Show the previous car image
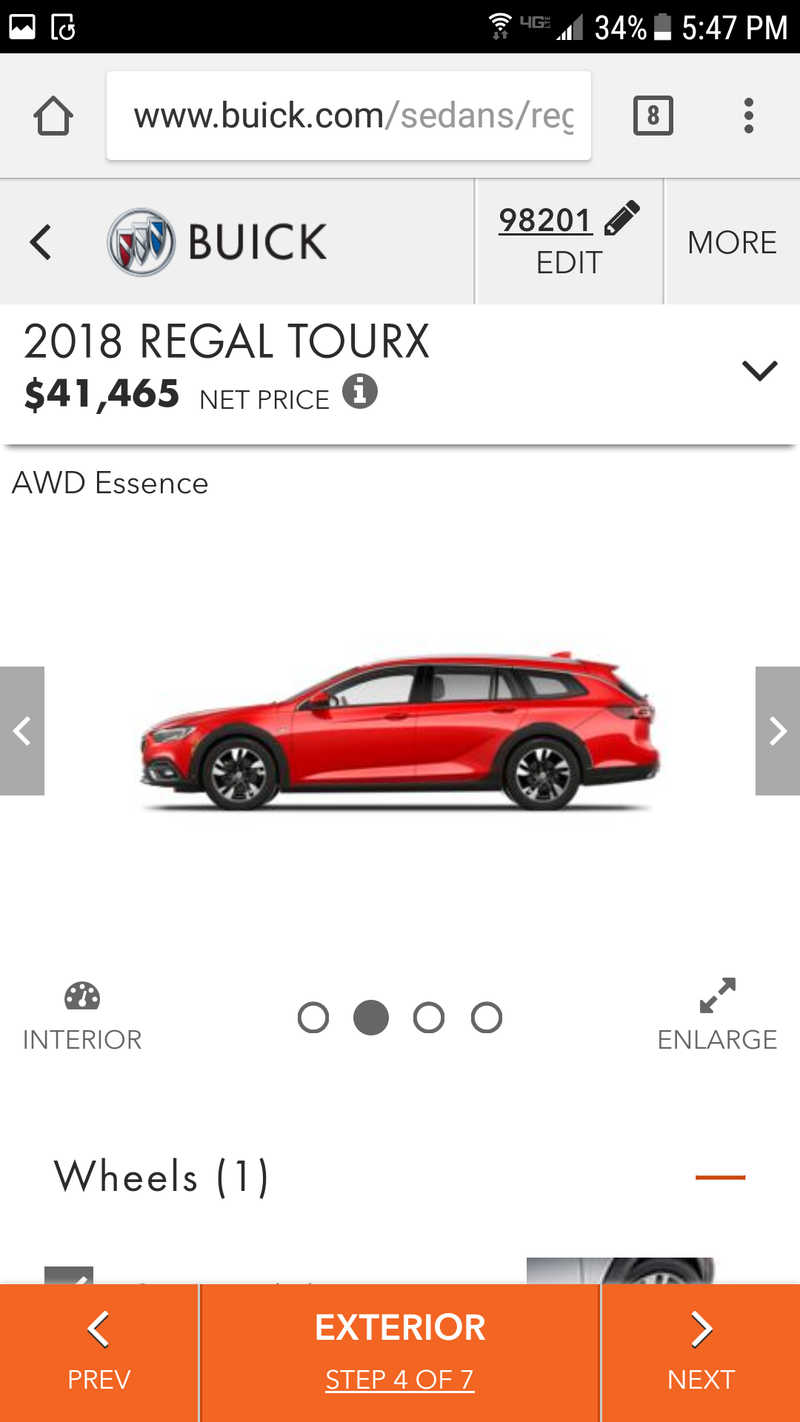The image size is (800, 1422). pyautogui.click(x=22, y=731)
